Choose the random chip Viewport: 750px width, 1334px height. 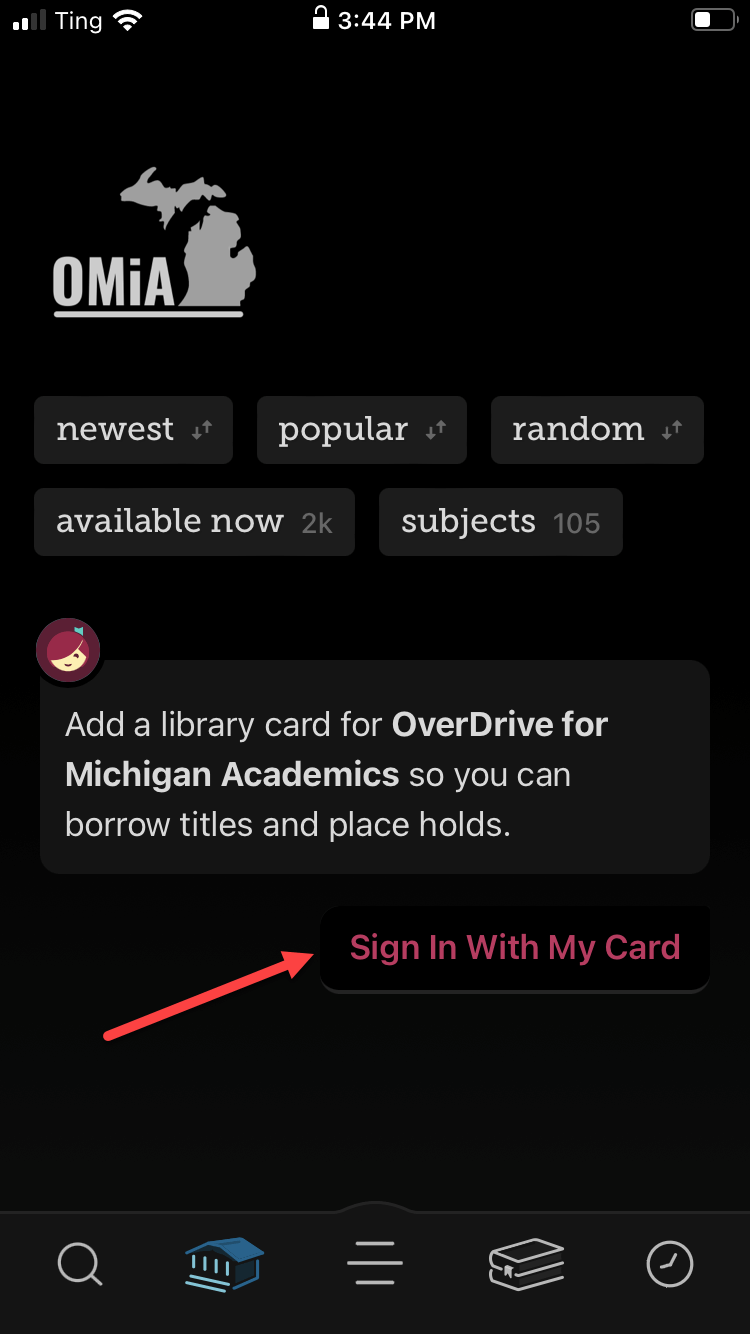597,430
